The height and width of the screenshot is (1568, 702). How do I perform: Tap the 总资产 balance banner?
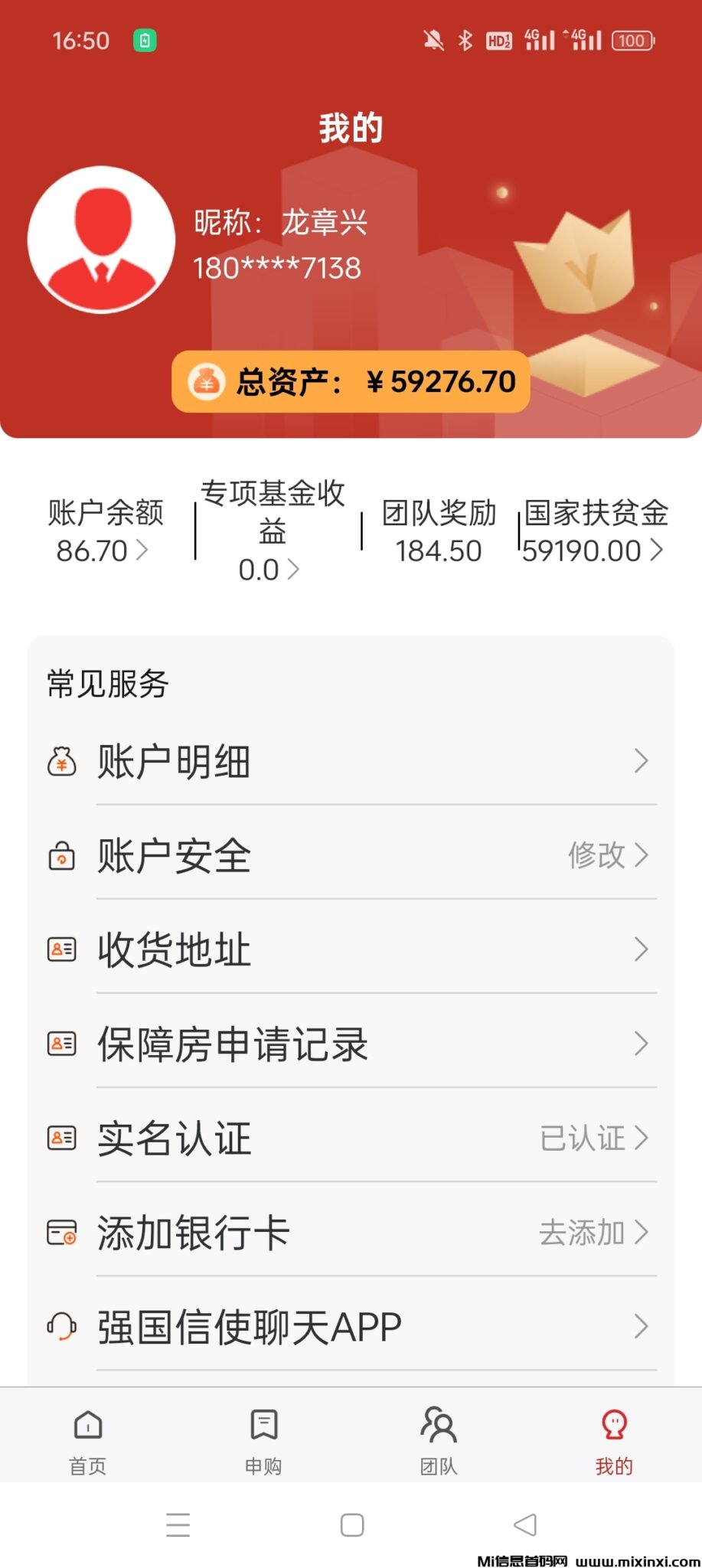coord(351,382)
